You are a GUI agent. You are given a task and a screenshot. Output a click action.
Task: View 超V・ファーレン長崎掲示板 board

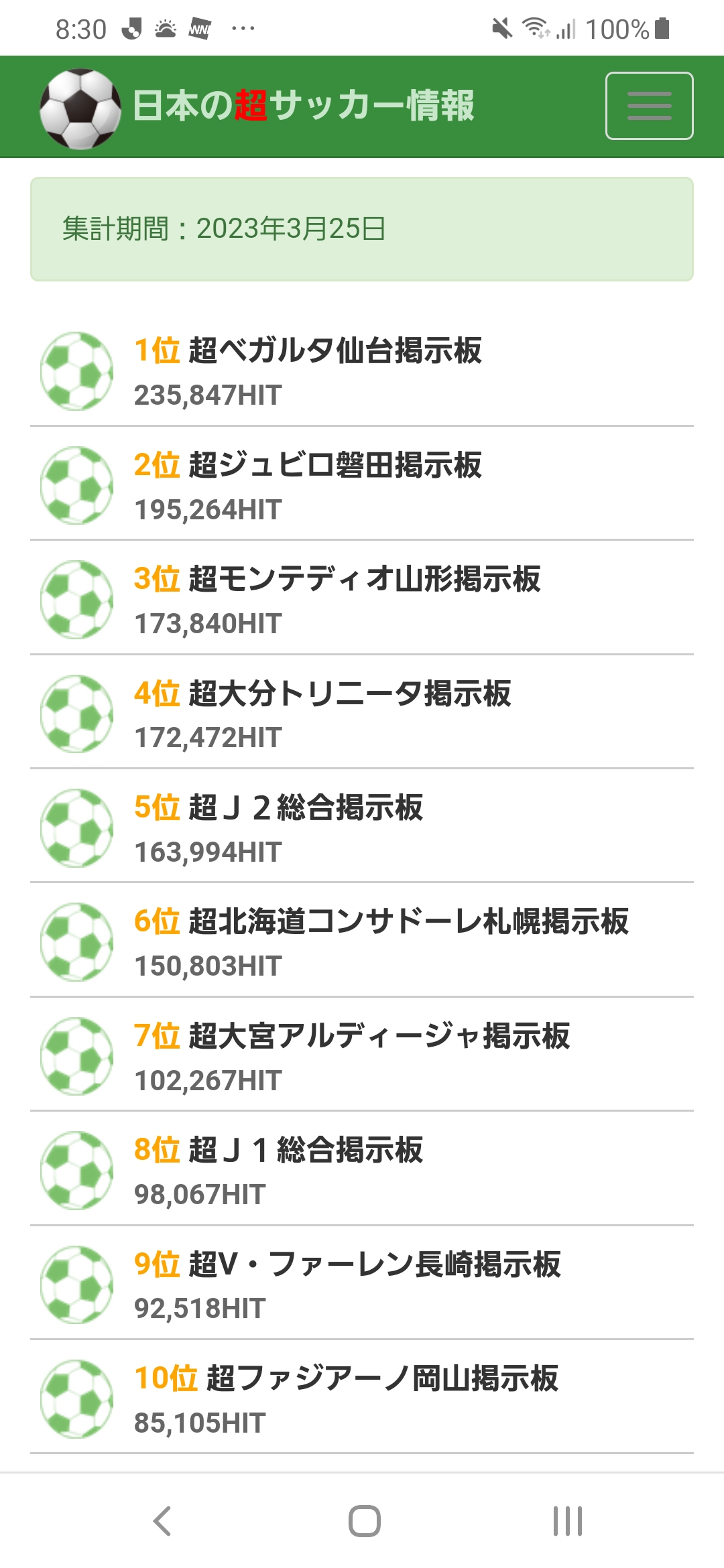tap(374, 1264)
